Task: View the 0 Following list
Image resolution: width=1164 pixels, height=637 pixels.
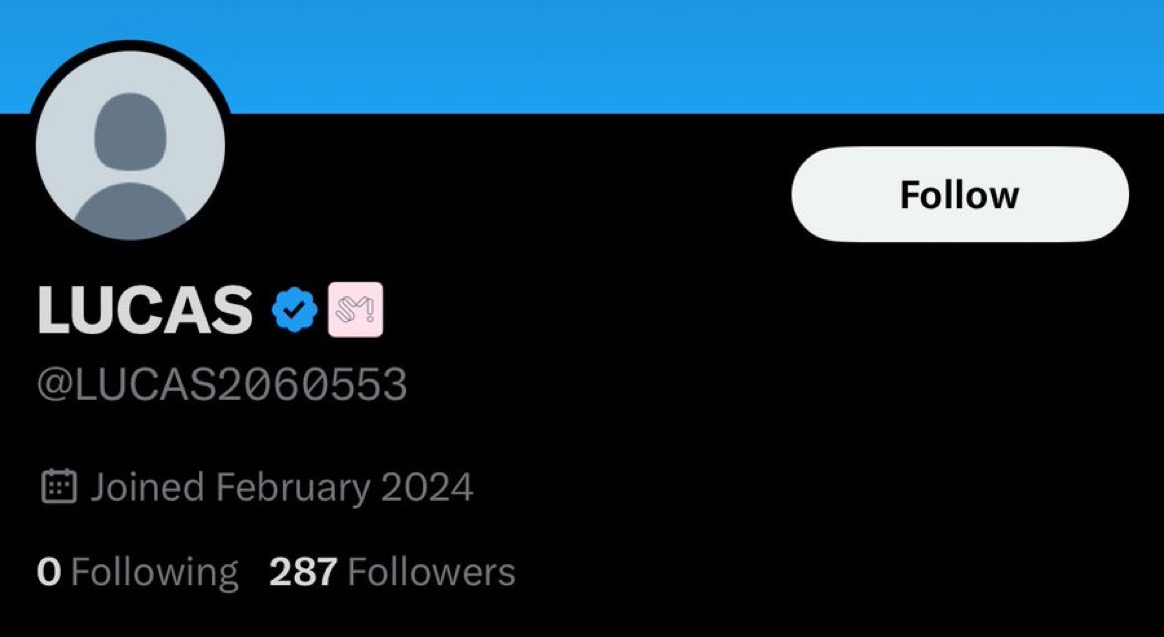Action: 138,573
